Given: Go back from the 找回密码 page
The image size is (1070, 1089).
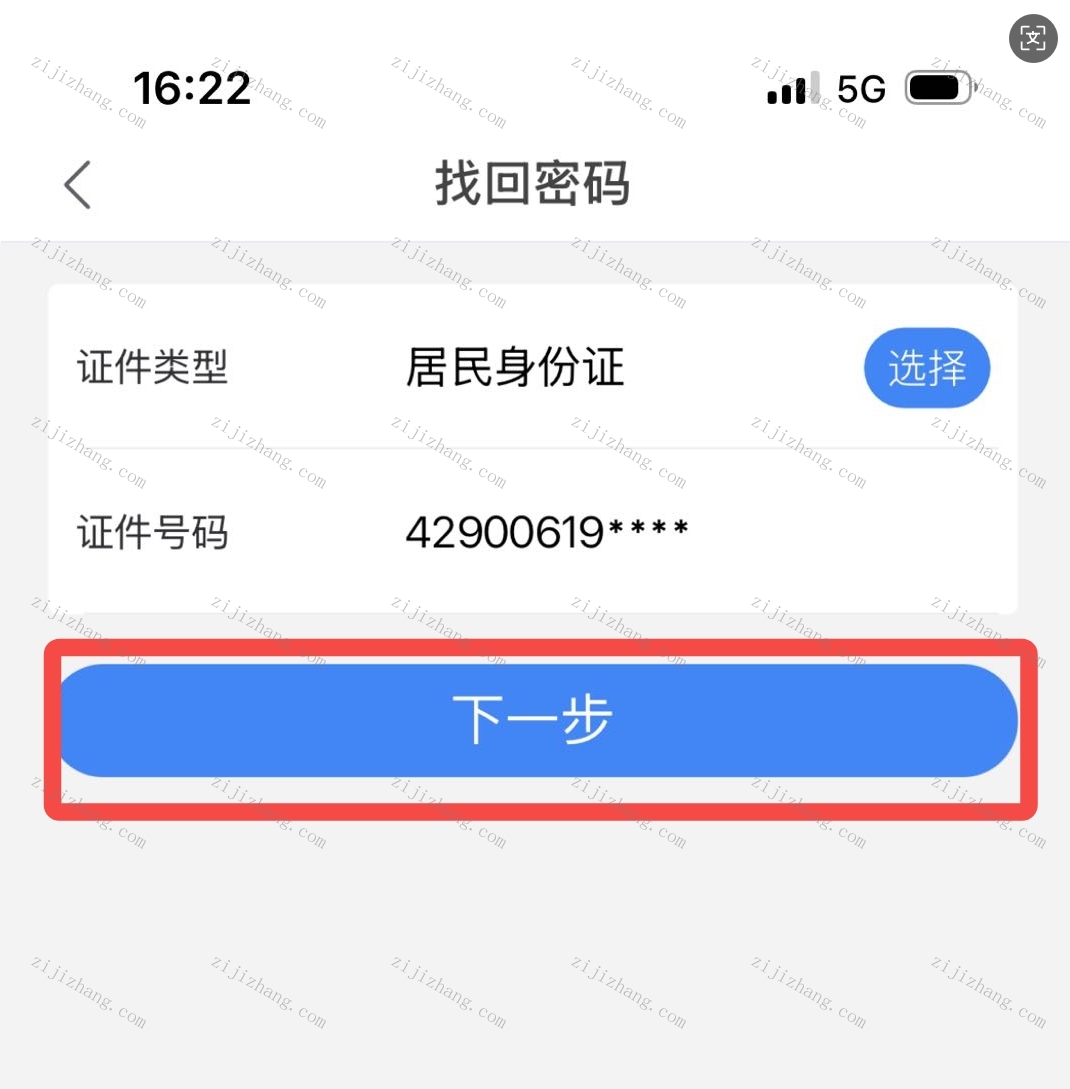Looking at the screenshot, I should coord(77,185).
